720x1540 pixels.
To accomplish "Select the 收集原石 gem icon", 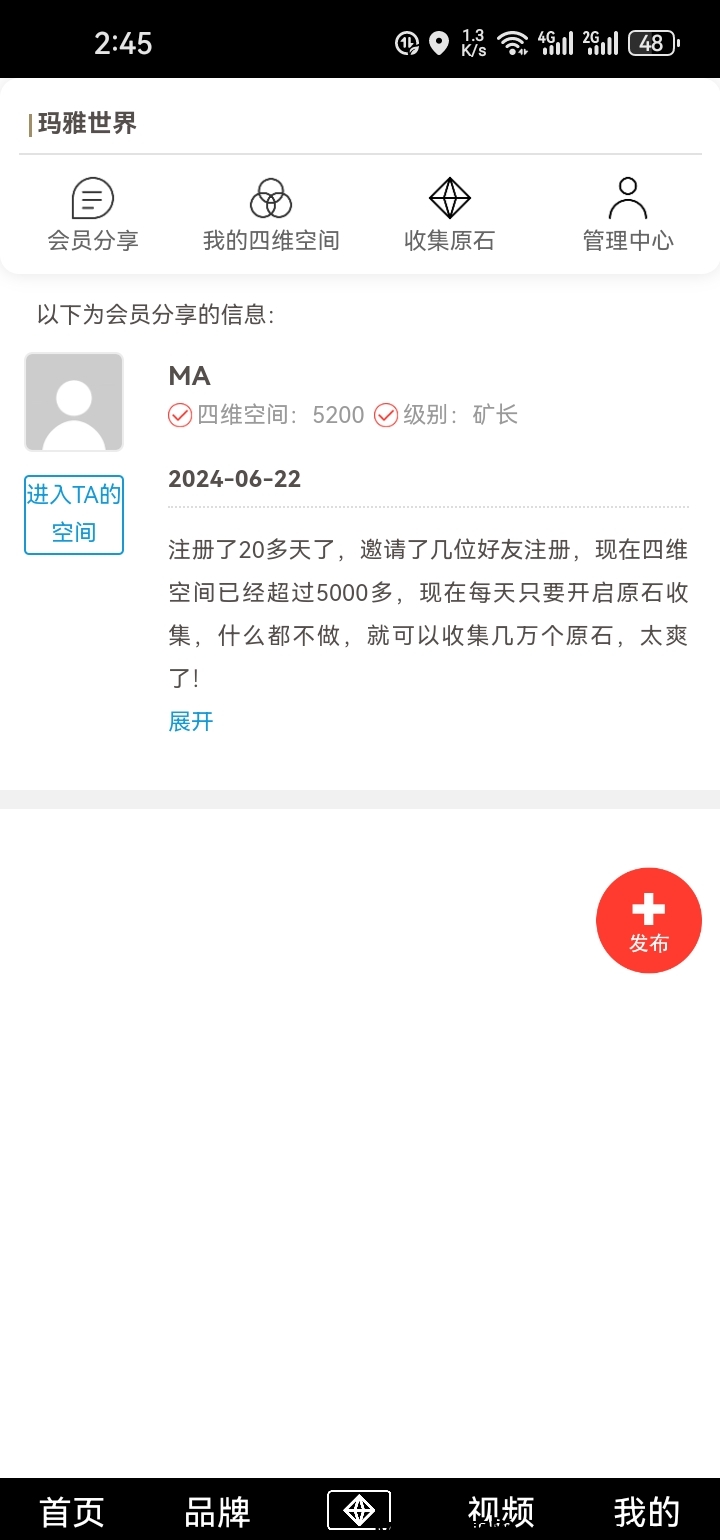I will click(448, 197).
